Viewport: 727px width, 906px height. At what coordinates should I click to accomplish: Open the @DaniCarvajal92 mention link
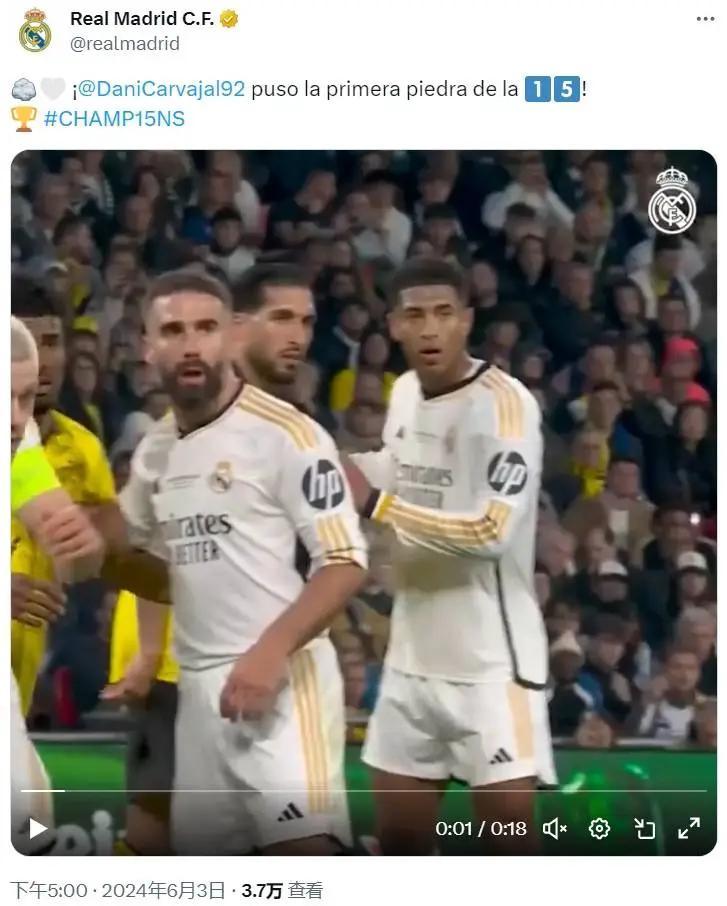161,88
